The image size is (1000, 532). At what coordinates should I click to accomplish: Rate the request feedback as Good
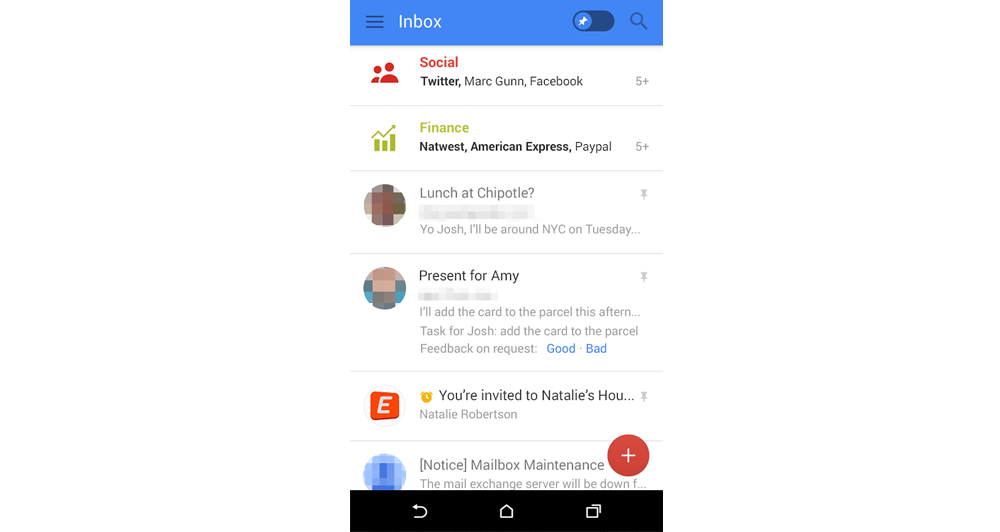click(x=560, y=349)
